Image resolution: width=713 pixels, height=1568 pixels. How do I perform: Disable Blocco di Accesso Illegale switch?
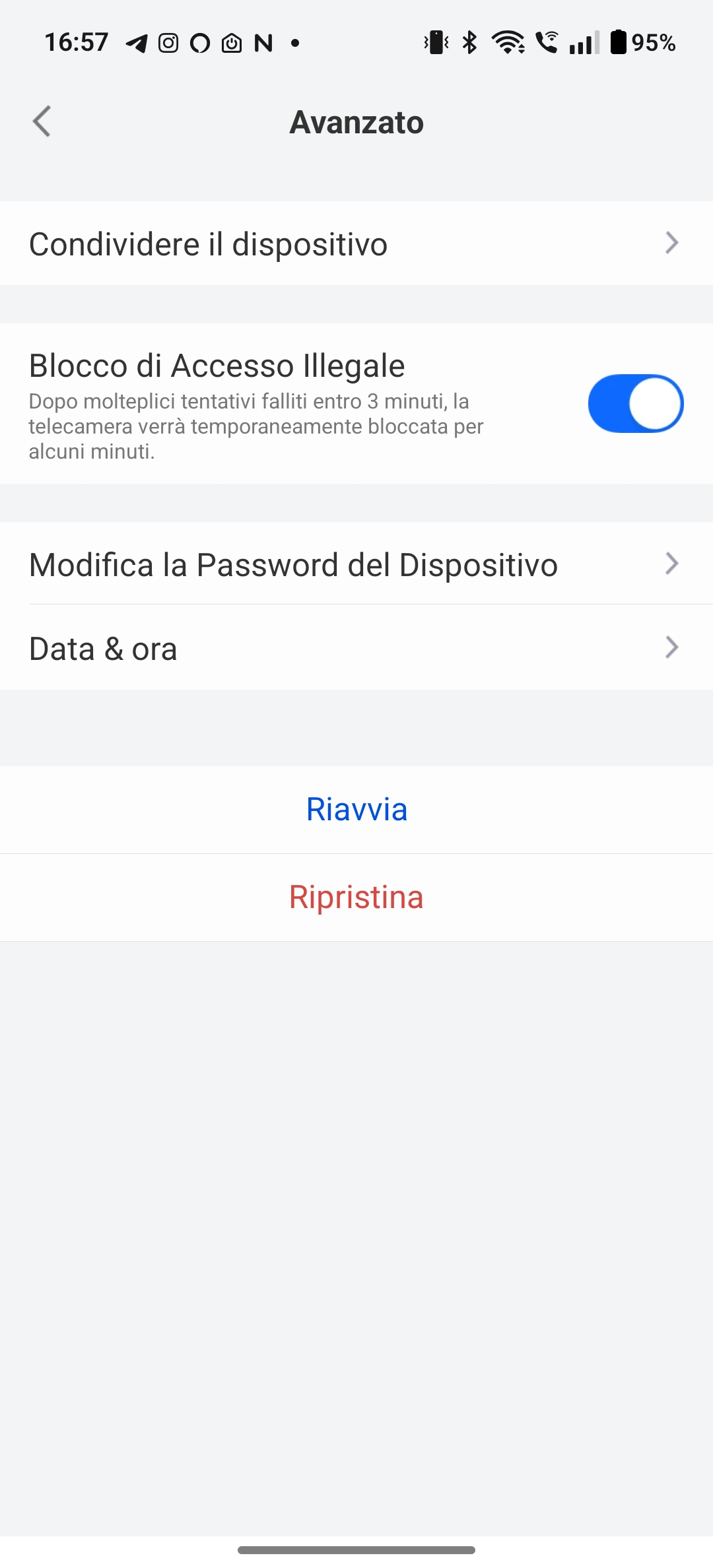coord(635,403)
